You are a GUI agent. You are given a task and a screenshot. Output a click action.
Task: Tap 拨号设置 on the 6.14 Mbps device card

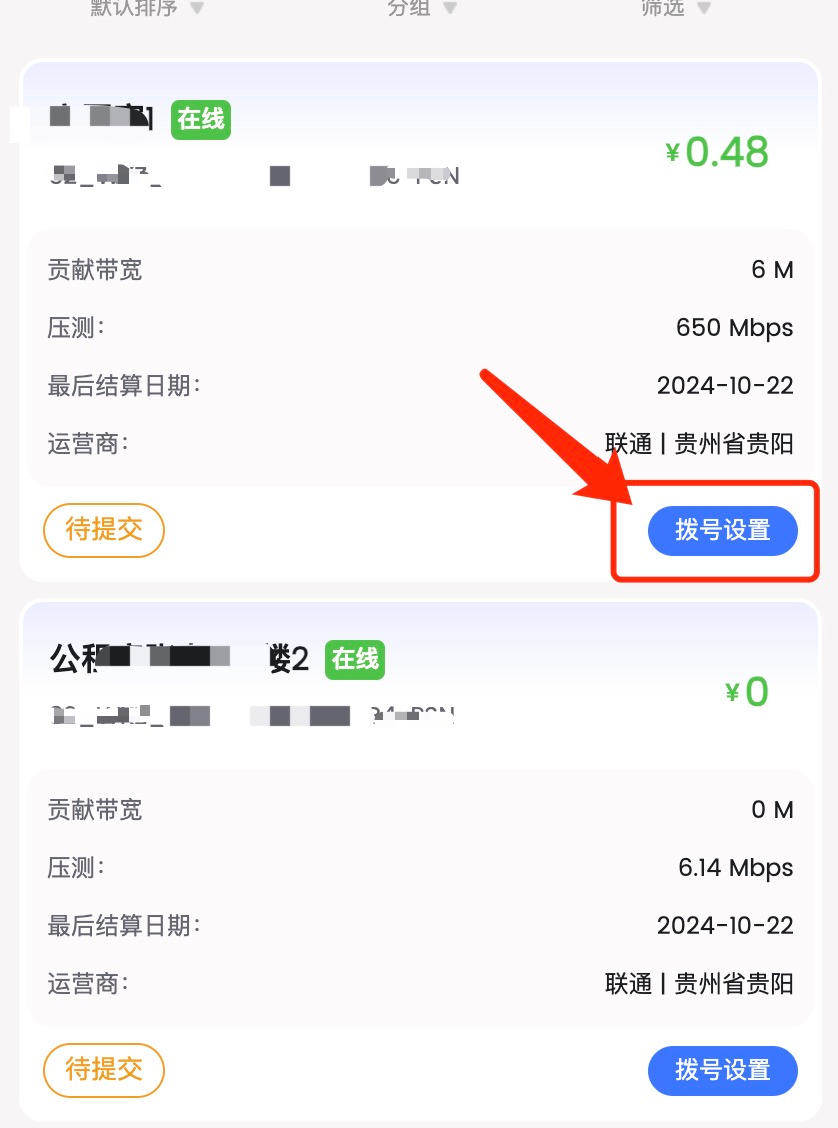tap(722, 1070)
